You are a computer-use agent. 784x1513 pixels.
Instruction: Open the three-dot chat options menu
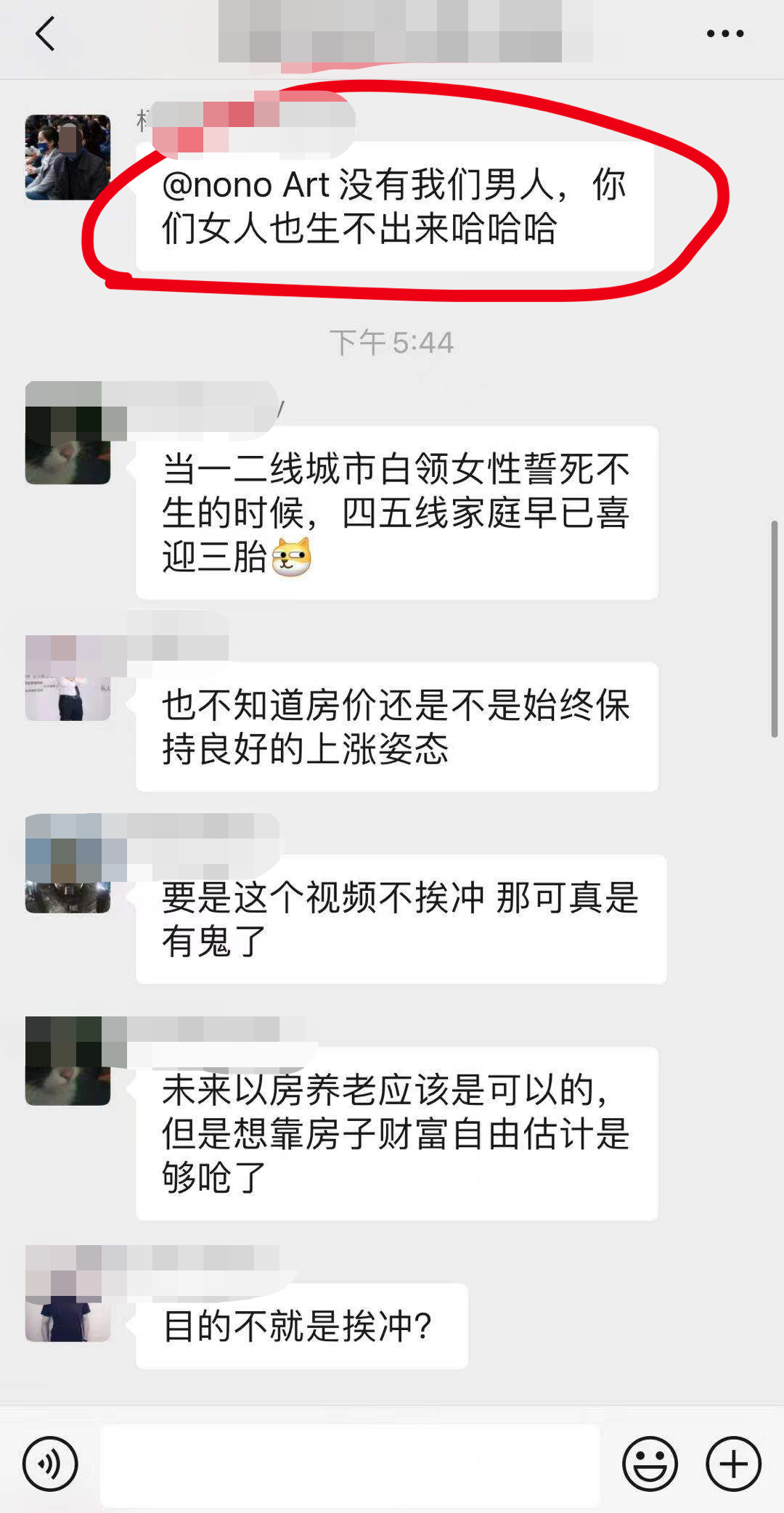[725, 33]
